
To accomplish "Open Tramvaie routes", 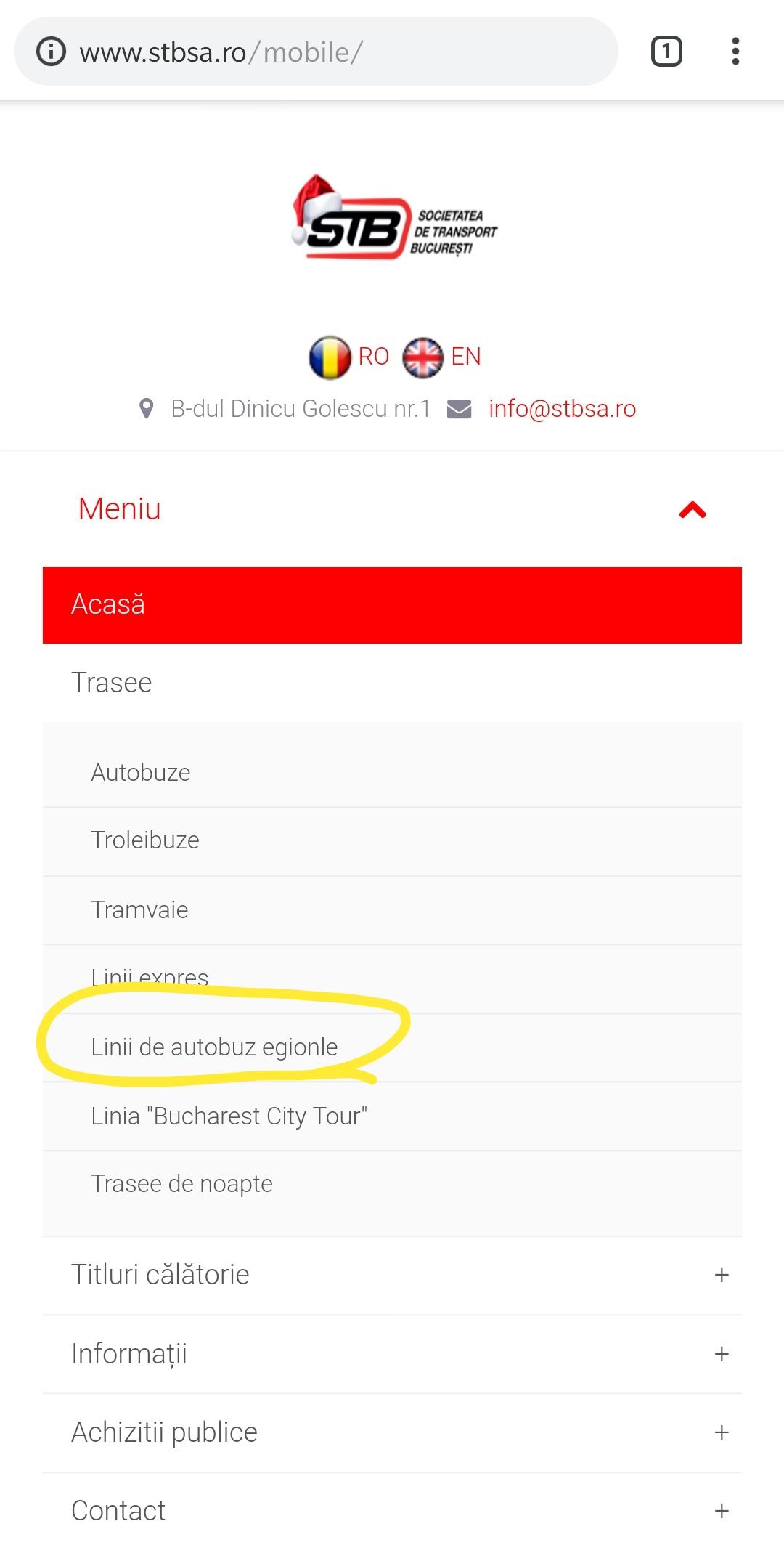I will coord(139,909).
